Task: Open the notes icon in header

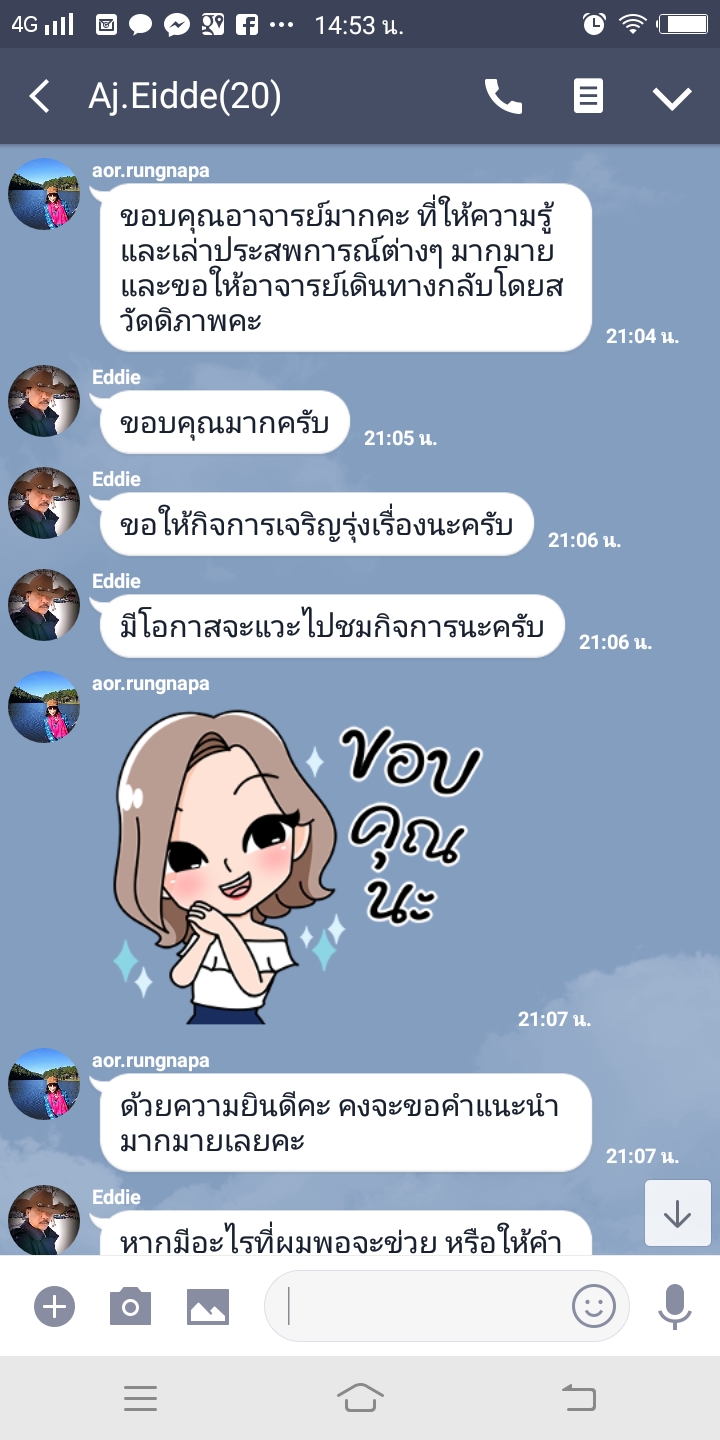Action: [x=588, y=97]
